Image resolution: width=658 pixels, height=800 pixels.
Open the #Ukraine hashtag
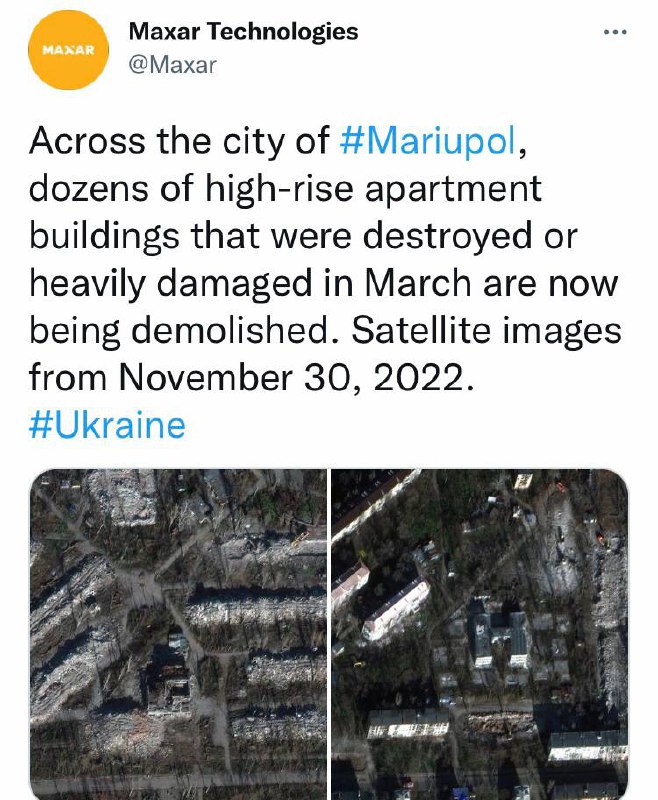coord(108,426)
